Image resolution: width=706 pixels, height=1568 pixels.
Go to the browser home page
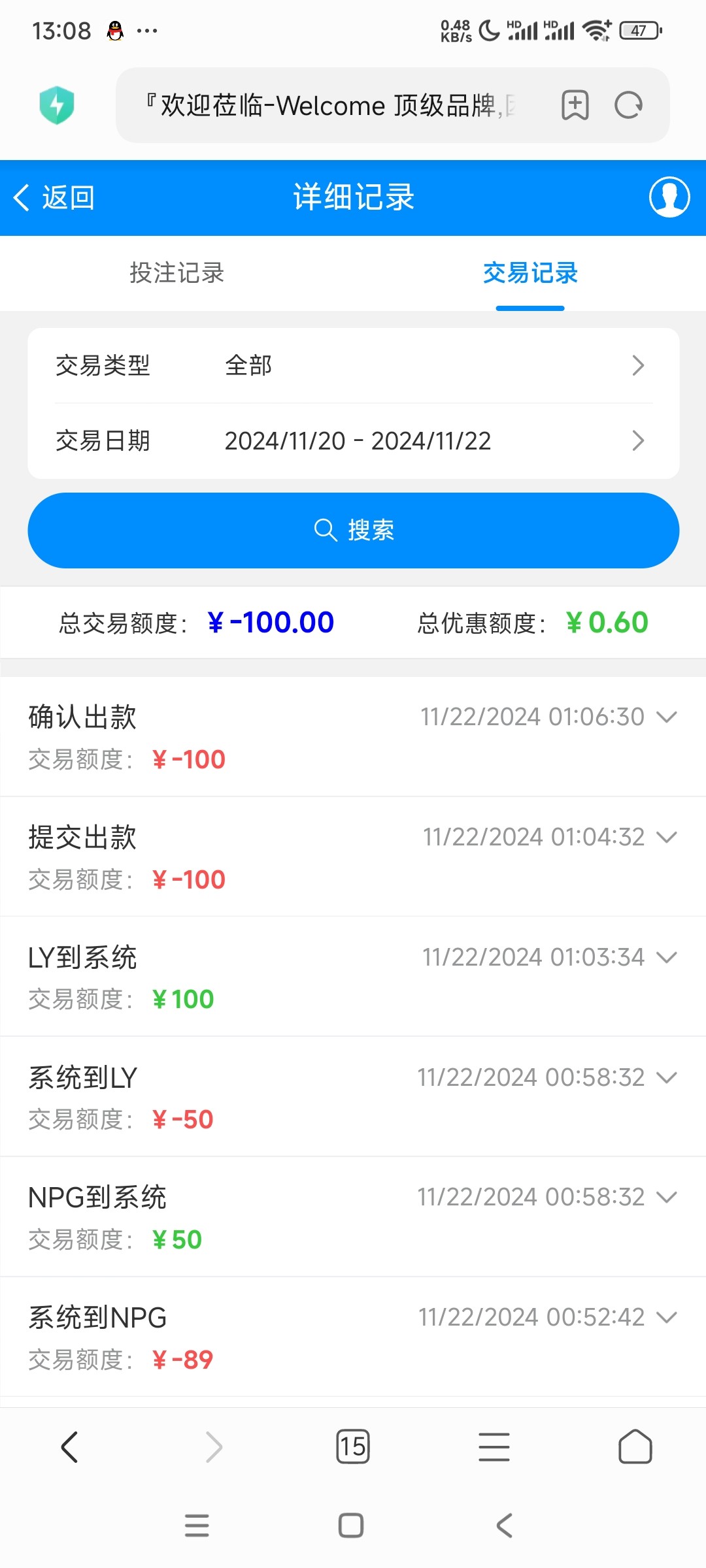[x=635, y=1446]
